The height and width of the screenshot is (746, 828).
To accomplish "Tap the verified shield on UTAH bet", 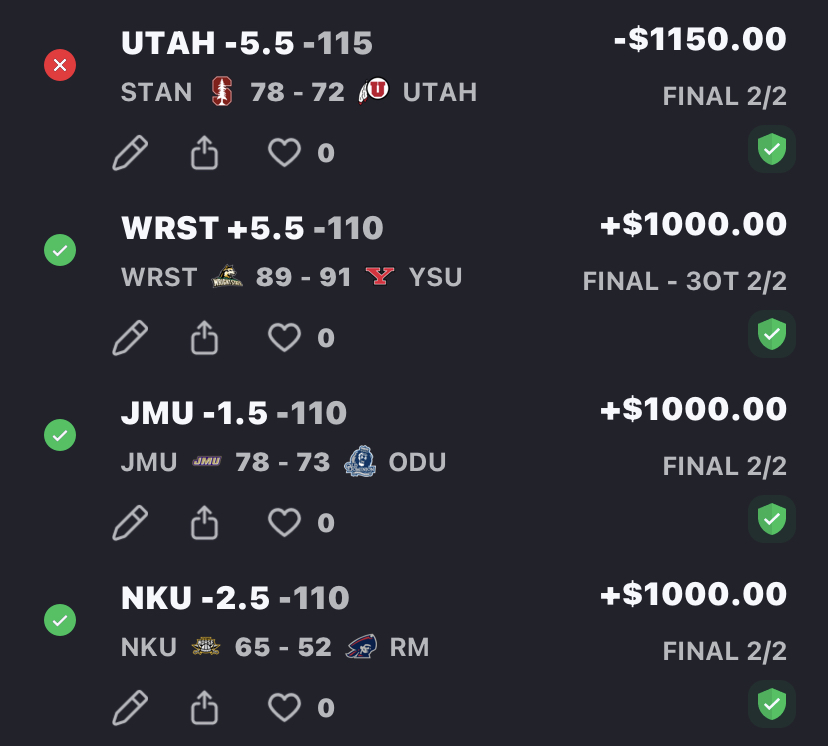I will [x=771, y=150].
